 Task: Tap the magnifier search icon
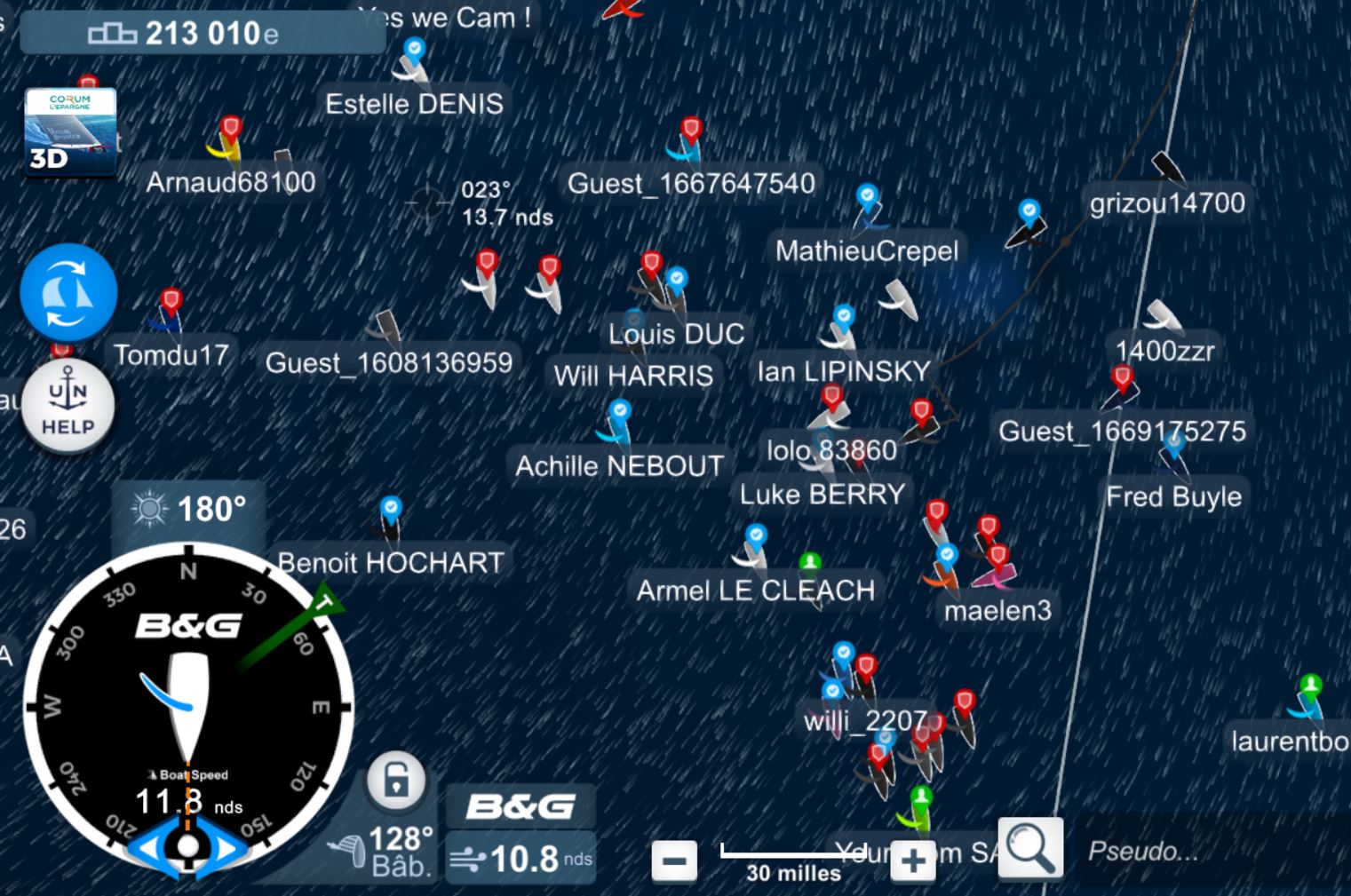click(x=1030, y=849)
